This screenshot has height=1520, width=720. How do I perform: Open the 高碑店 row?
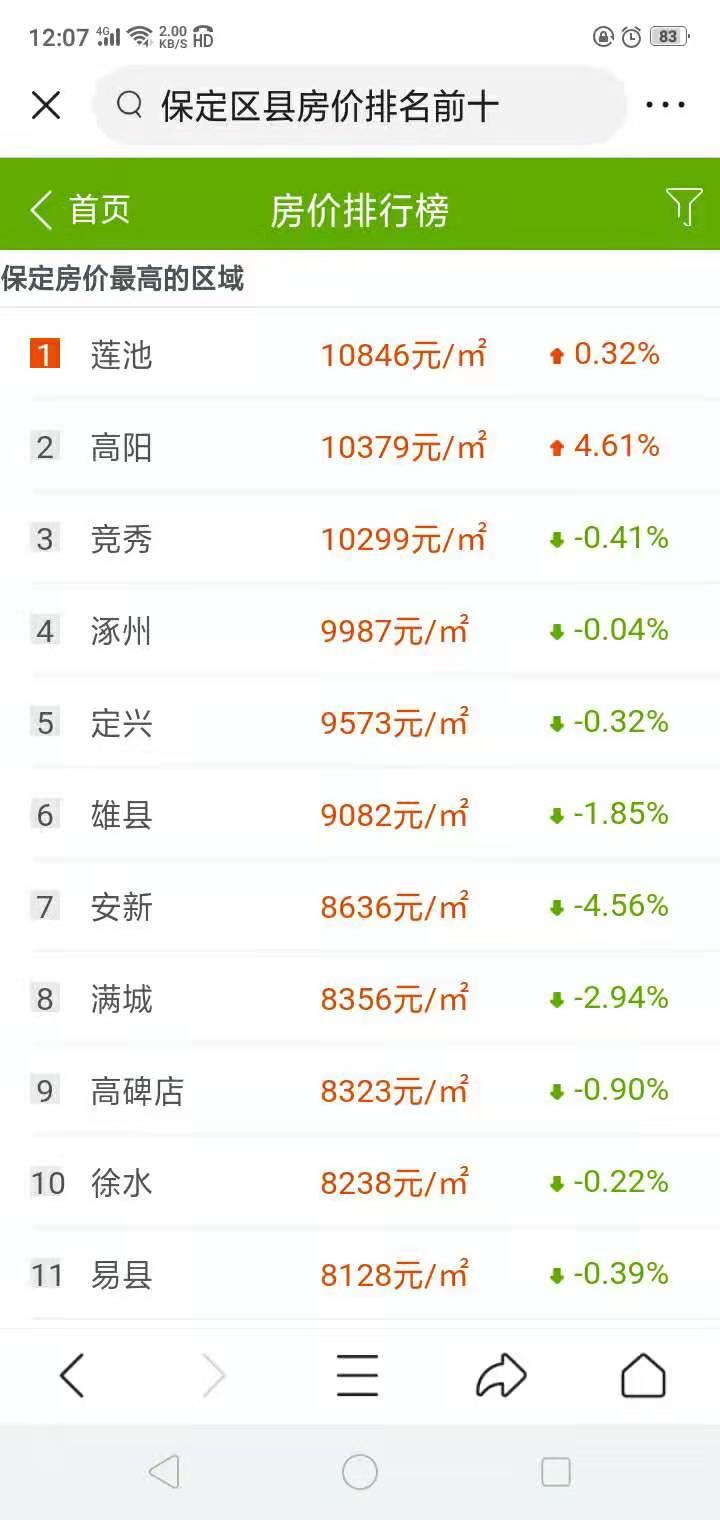pos(360,1090)
